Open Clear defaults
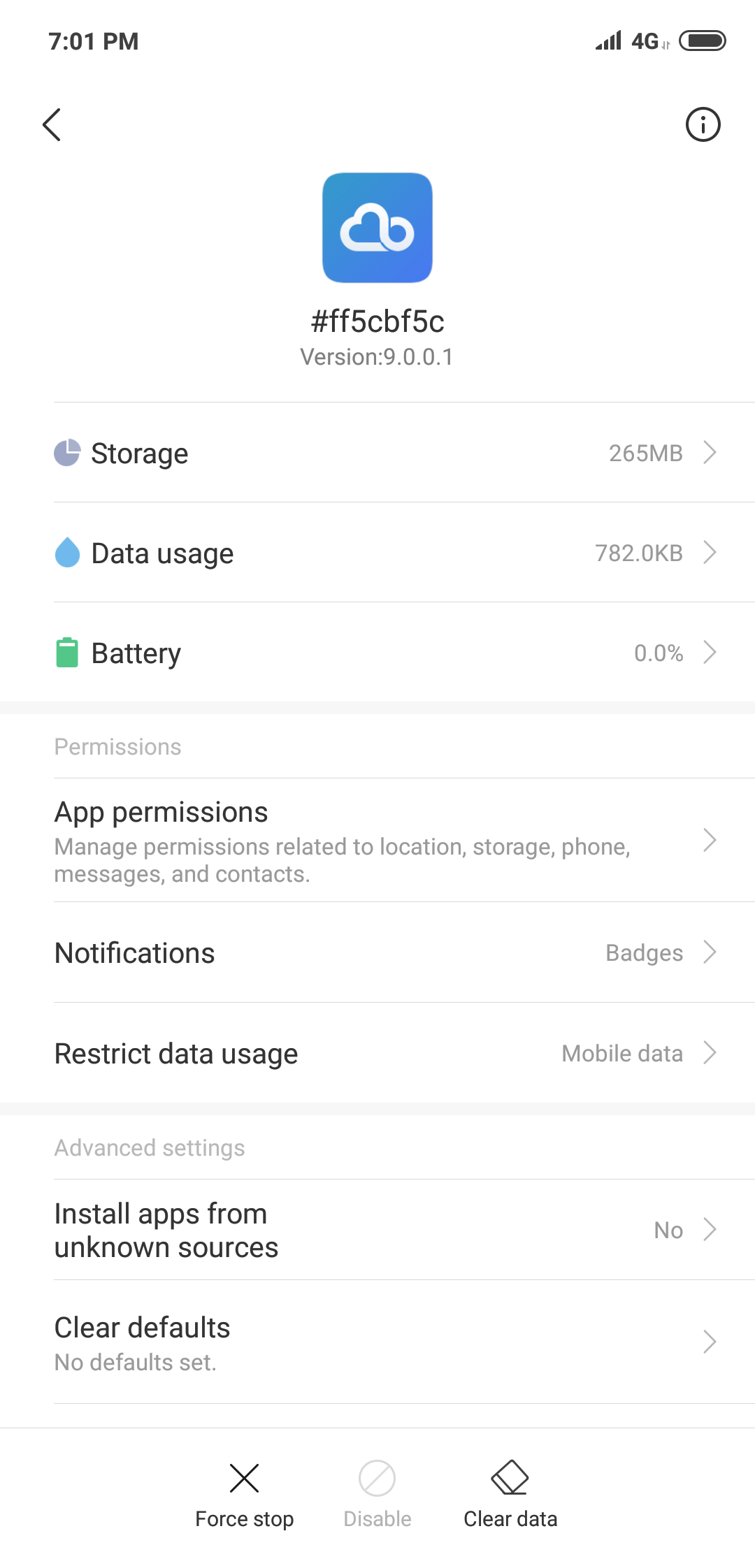This screenshot has width=755, height=1568. [377, 1342]
